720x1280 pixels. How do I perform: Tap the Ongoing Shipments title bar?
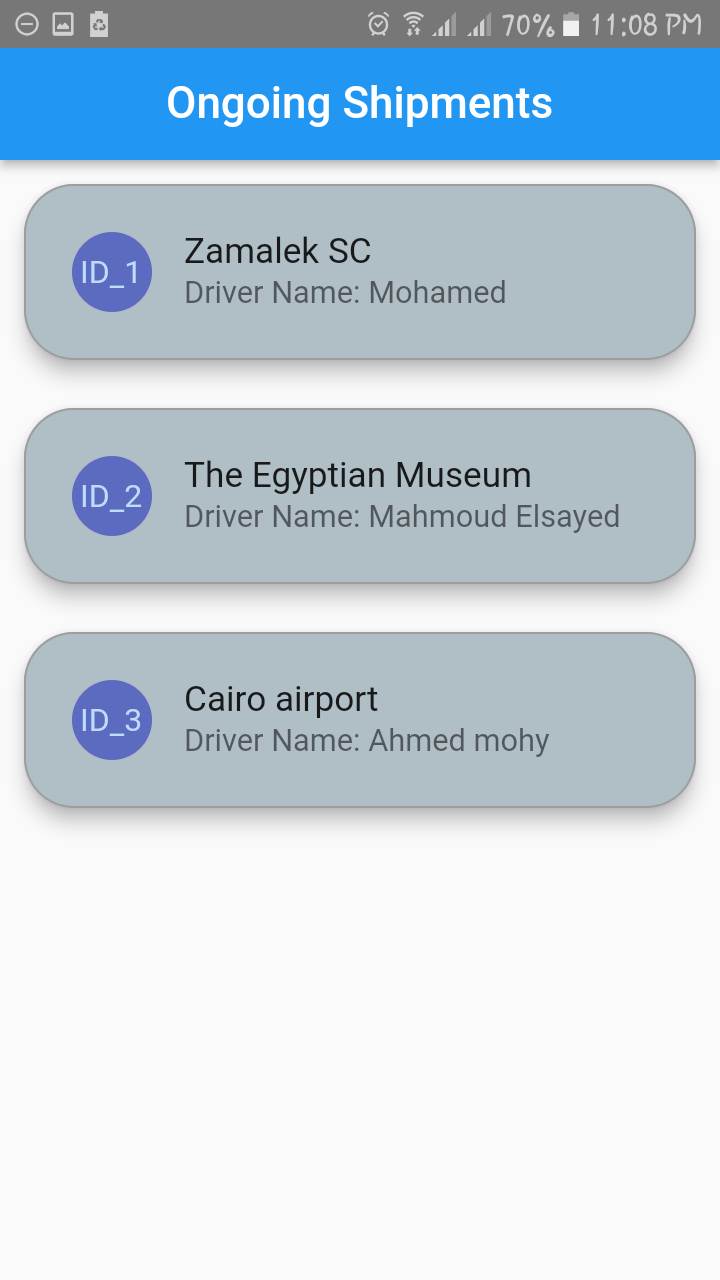pyautogui.click(x=360, y=102)
